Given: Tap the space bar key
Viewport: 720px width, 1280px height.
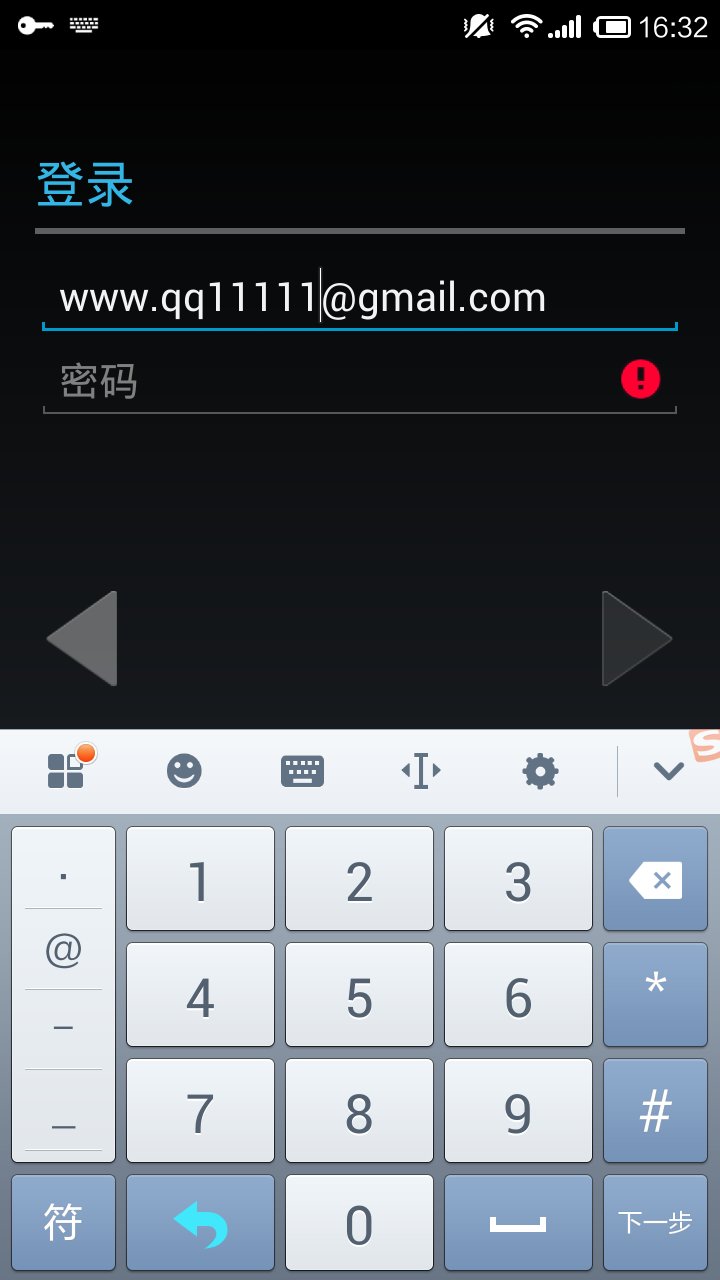Looking at the screenshot, I should click(518, 1222).
